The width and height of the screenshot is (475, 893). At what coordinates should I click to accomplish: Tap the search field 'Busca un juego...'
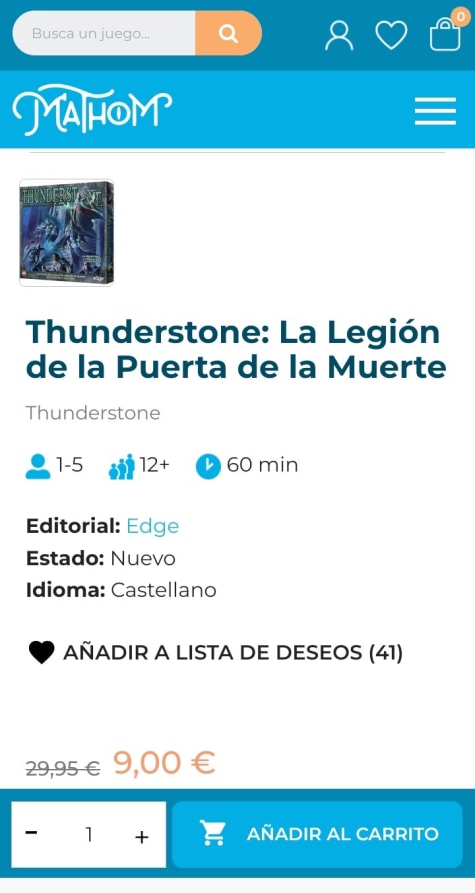point(104,33)
